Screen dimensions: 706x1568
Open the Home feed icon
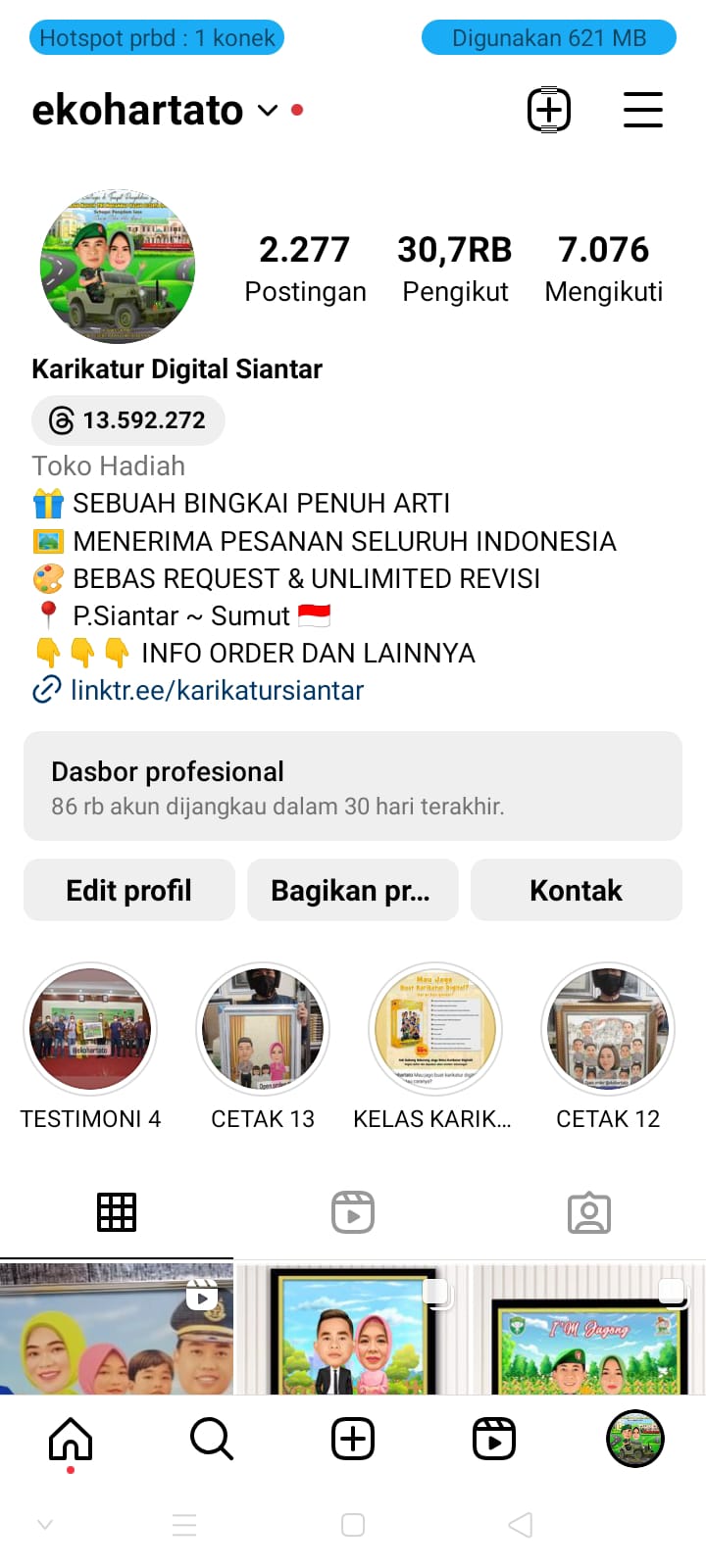tap(69, 1439)
